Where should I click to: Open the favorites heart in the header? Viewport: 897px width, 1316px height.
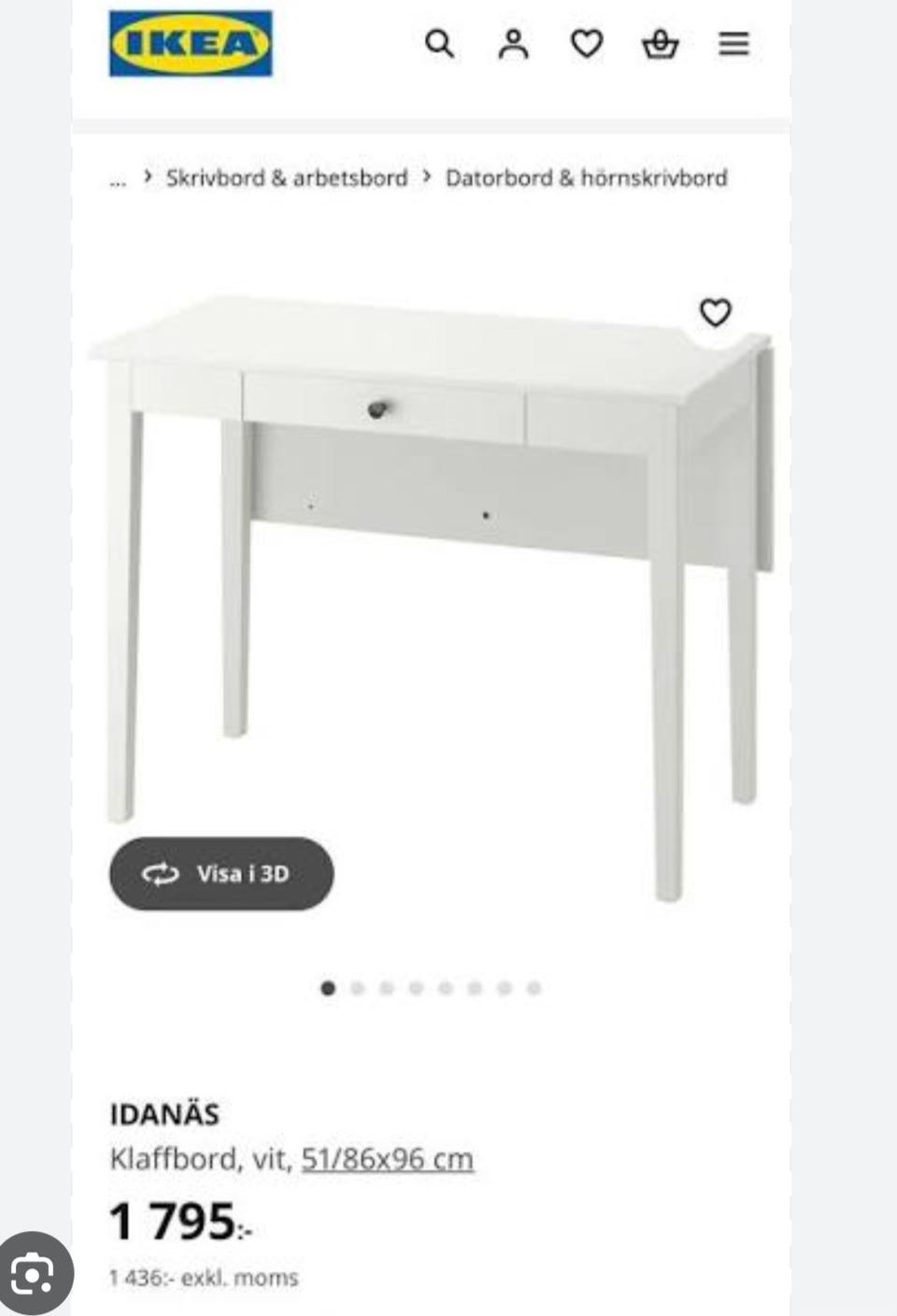(587, 44)
